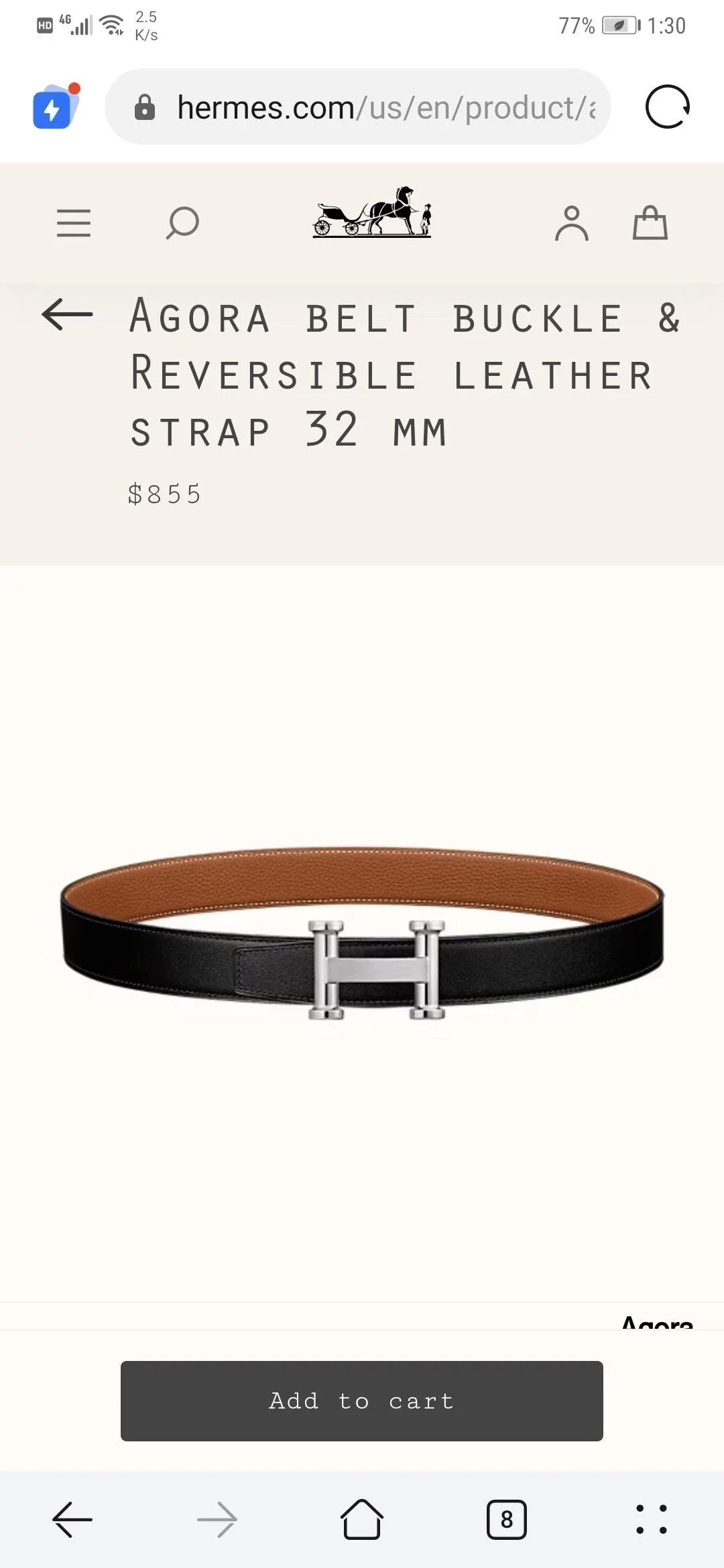Tap the hermes.com address bar
Image resolution: width=724 pixels, height=1568 pixels.
(x=375, y=107)
